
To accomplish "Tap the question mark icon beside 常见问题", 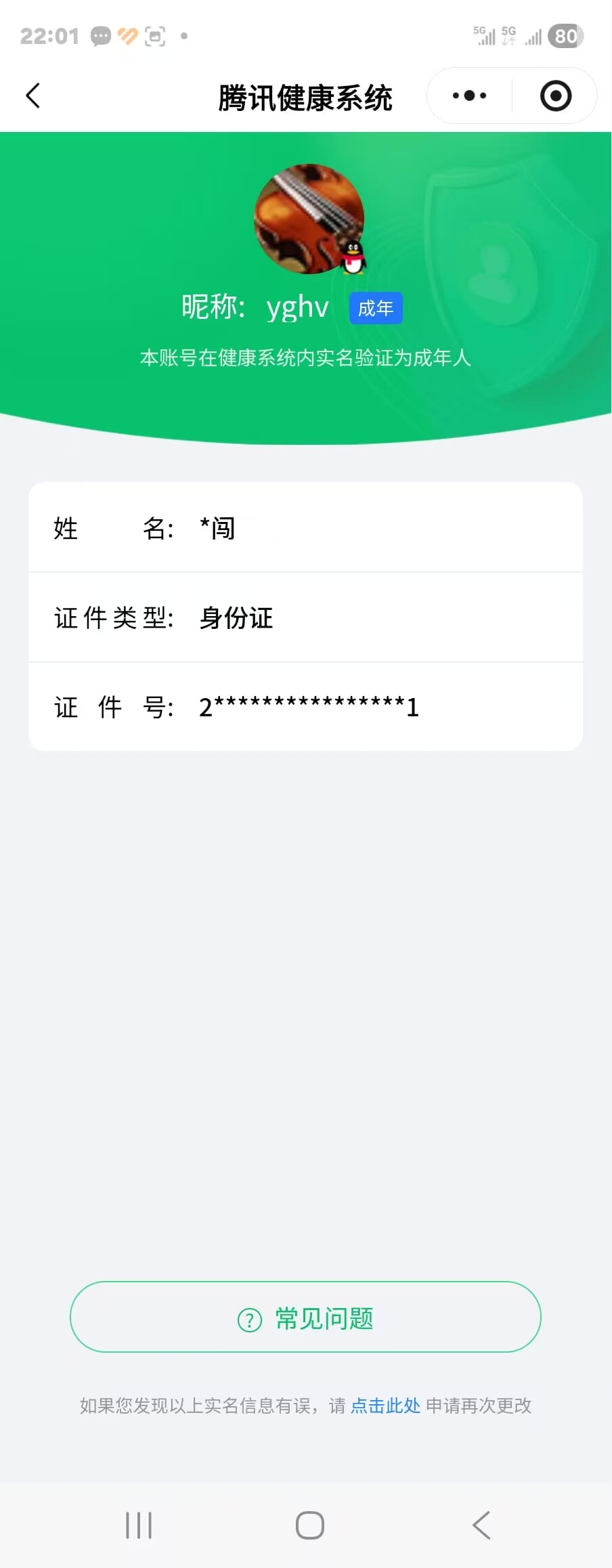I will 250,1317.
